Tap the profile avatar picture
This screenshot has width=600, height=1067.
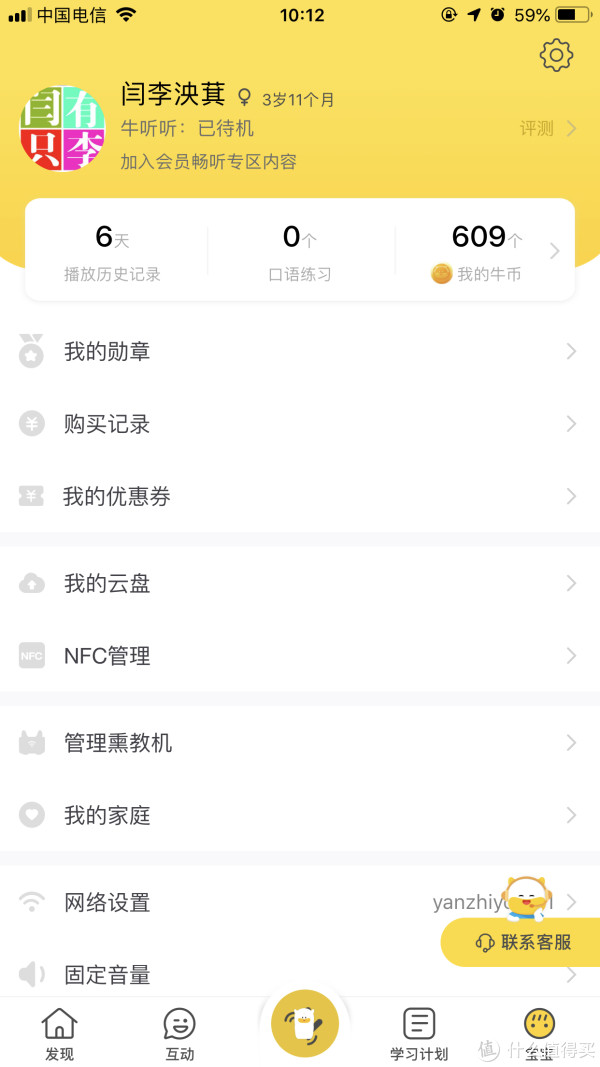[x=63, y=128]
